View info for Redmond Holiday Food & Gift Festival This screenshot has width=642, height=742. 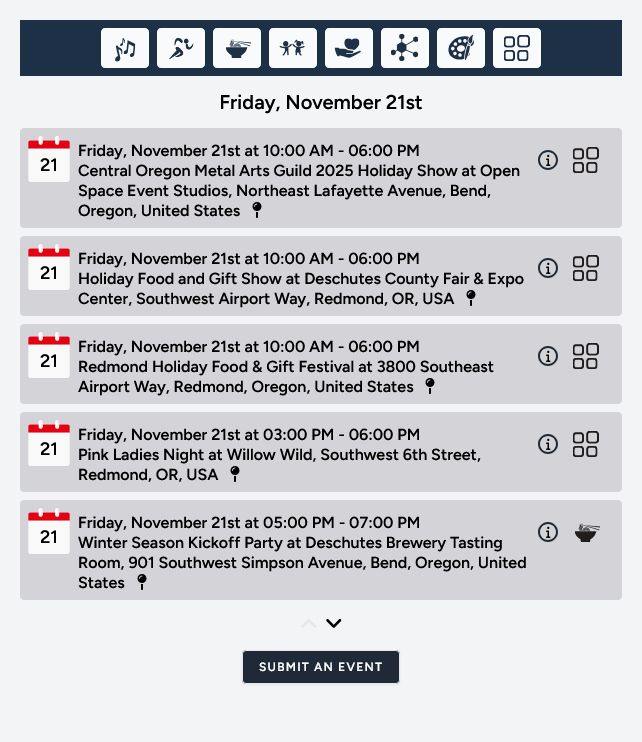tap(548, 356)
